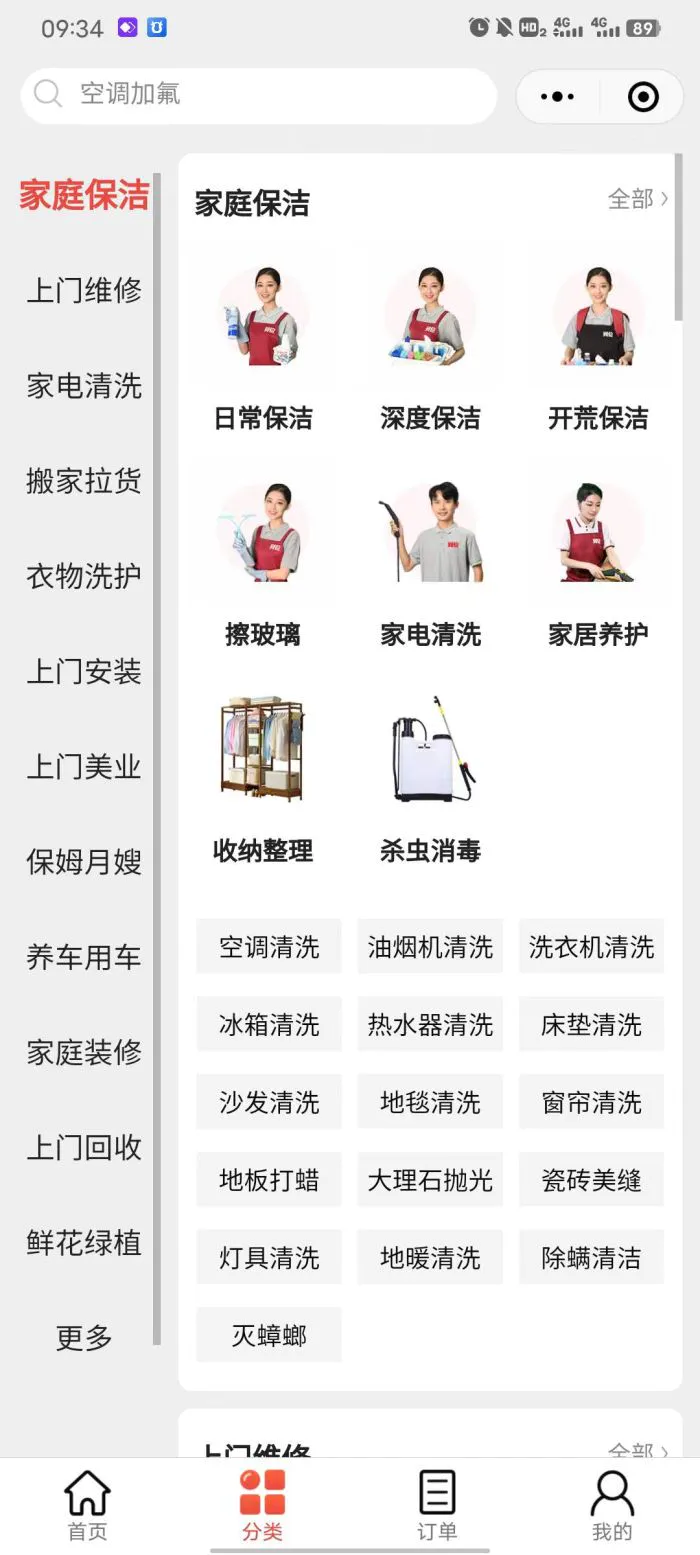Select the 瓷砖美缝 chip

pos(591,1180)
